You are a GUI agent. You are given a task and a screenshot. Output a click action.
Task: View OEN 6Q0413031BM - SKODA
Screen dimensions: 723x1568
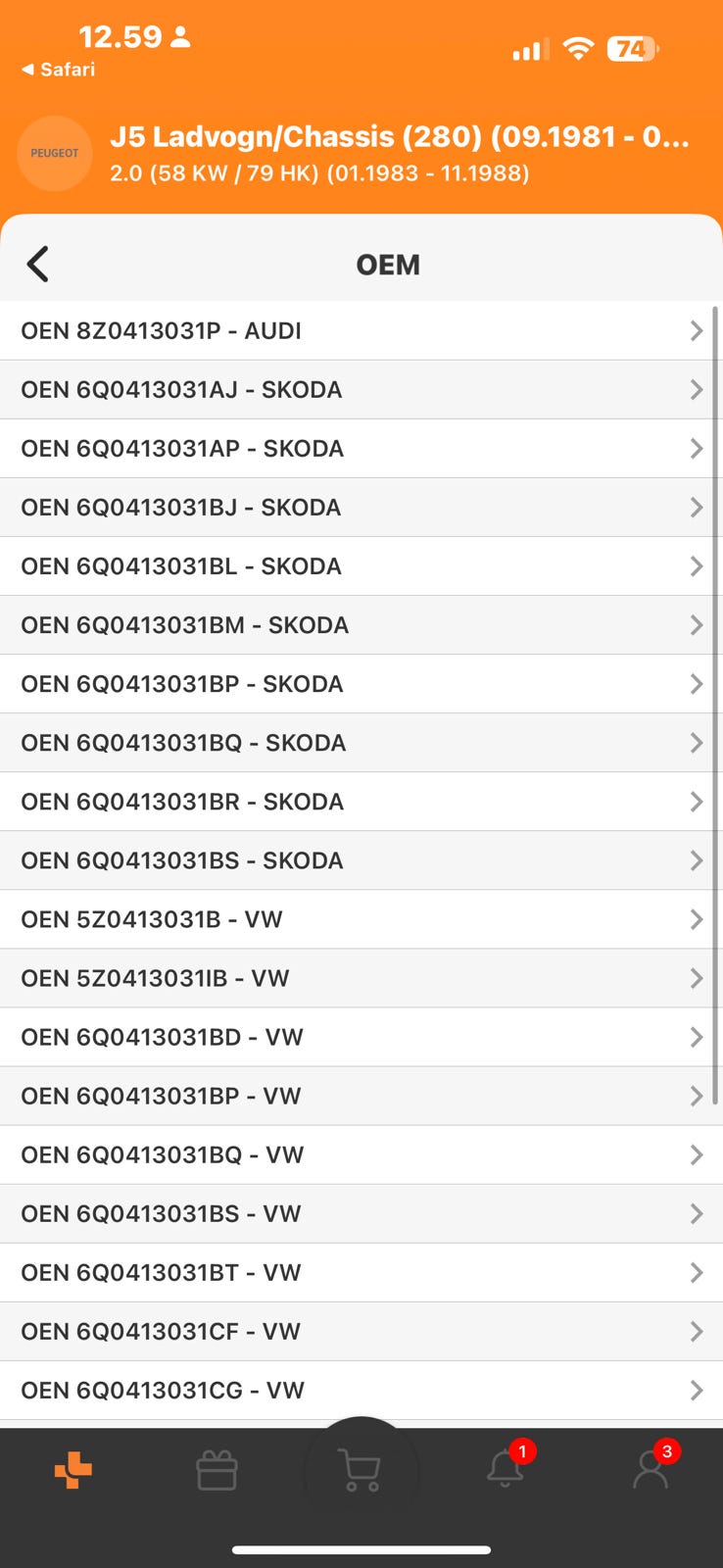tap(361, 625)
